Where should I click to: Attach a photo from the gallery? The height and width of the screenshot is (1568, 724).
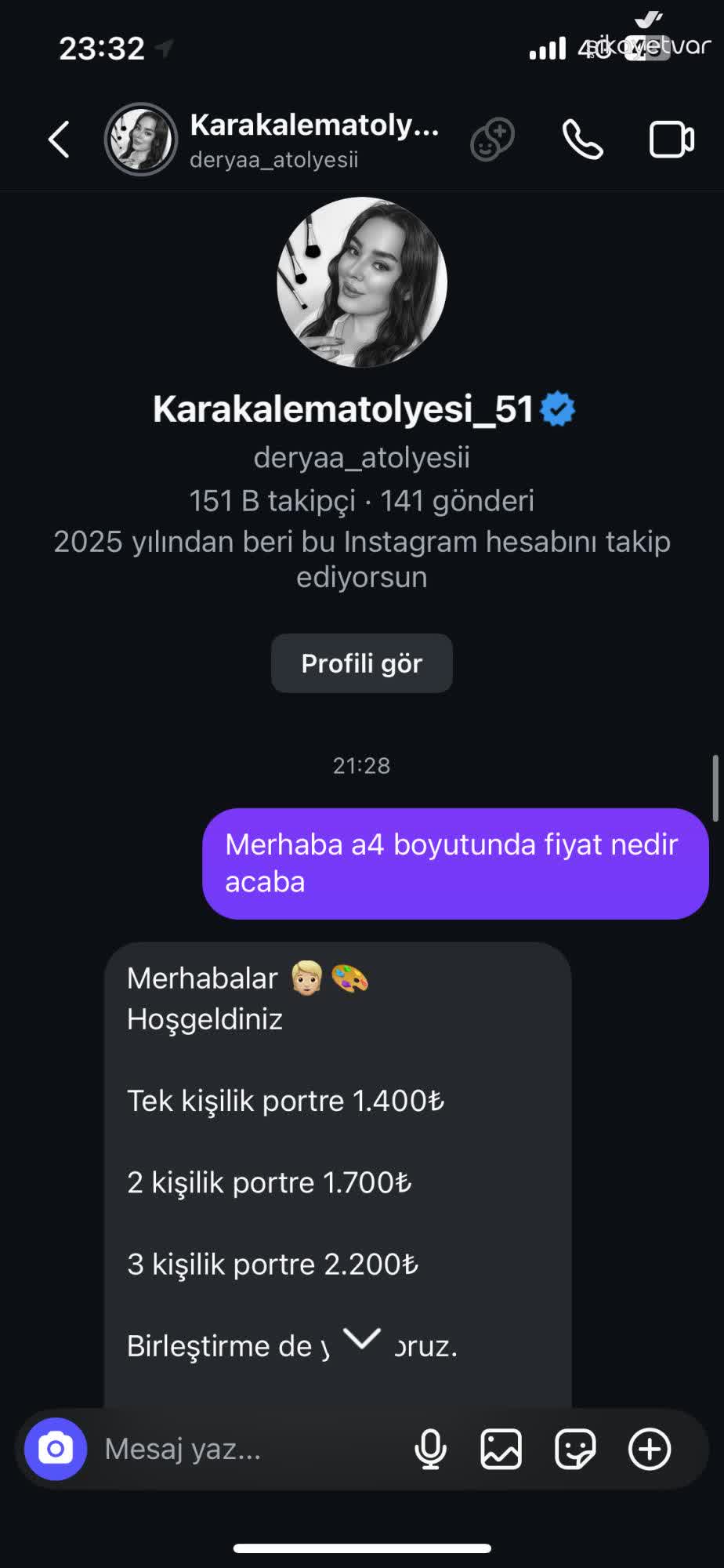click(501, 1449)
